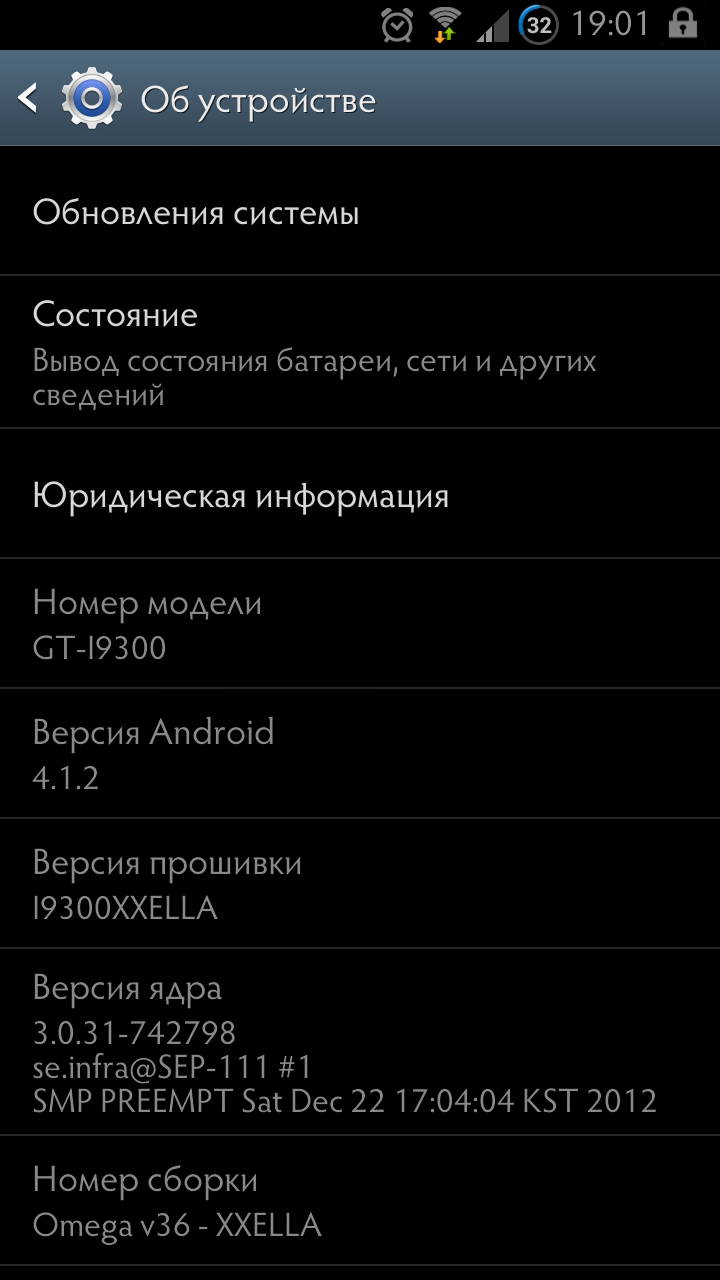Go back from Об устройстве screen
Screen dimensions: 720x1280
coord(68,99)
